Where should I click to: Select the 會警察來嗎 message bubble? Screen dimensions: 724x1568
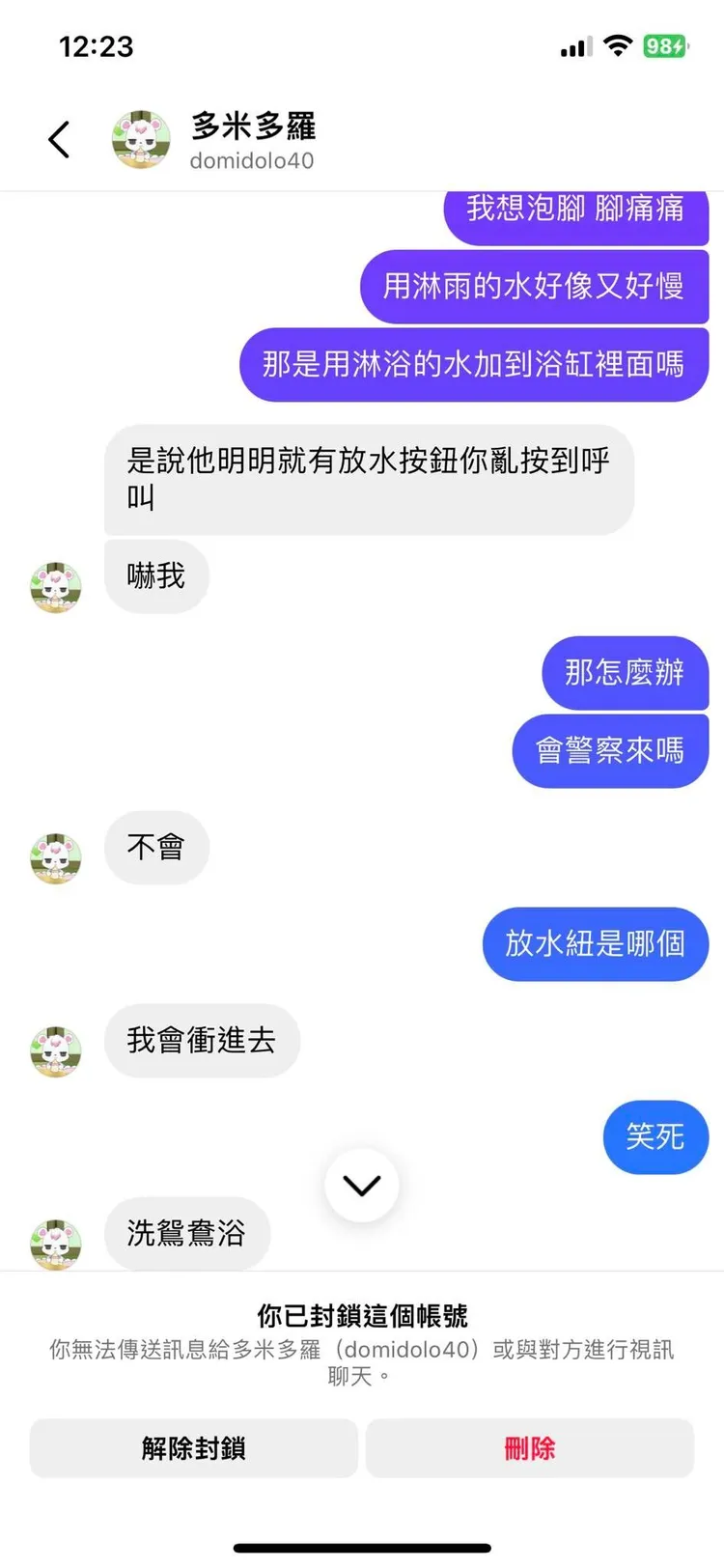click(x=610, y=750)
